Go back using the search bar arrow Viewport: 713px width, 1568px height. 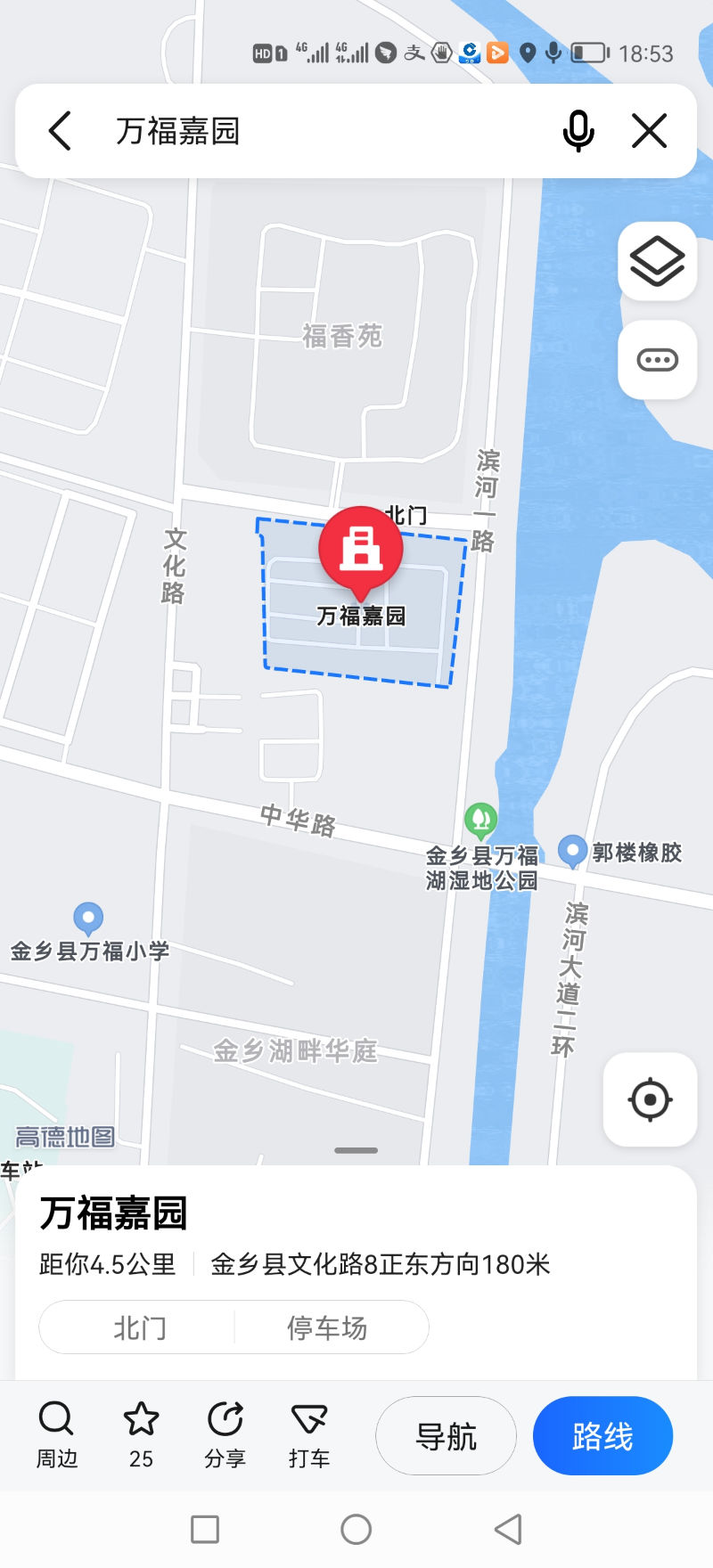[x=60, y=131]
